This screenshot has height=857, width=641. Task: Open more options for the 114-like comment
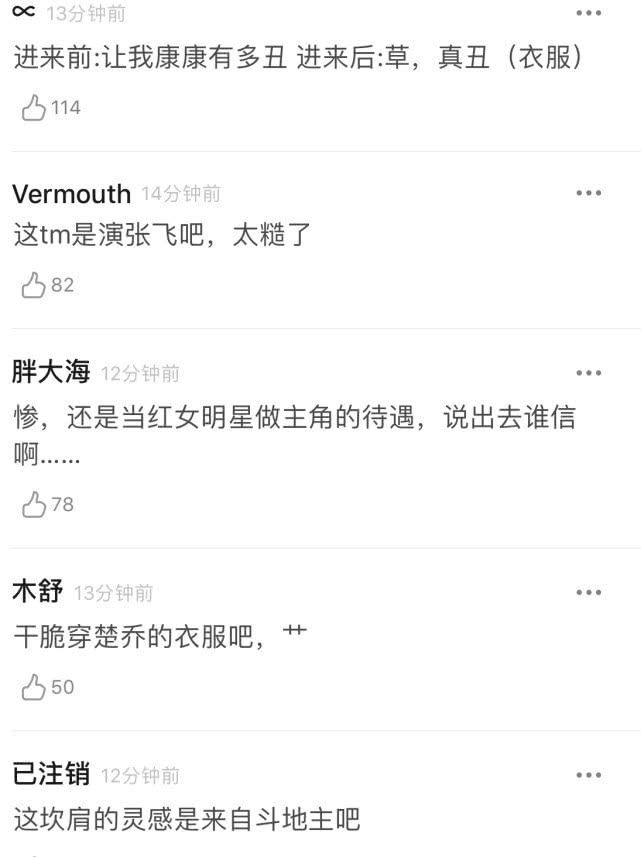589,13
